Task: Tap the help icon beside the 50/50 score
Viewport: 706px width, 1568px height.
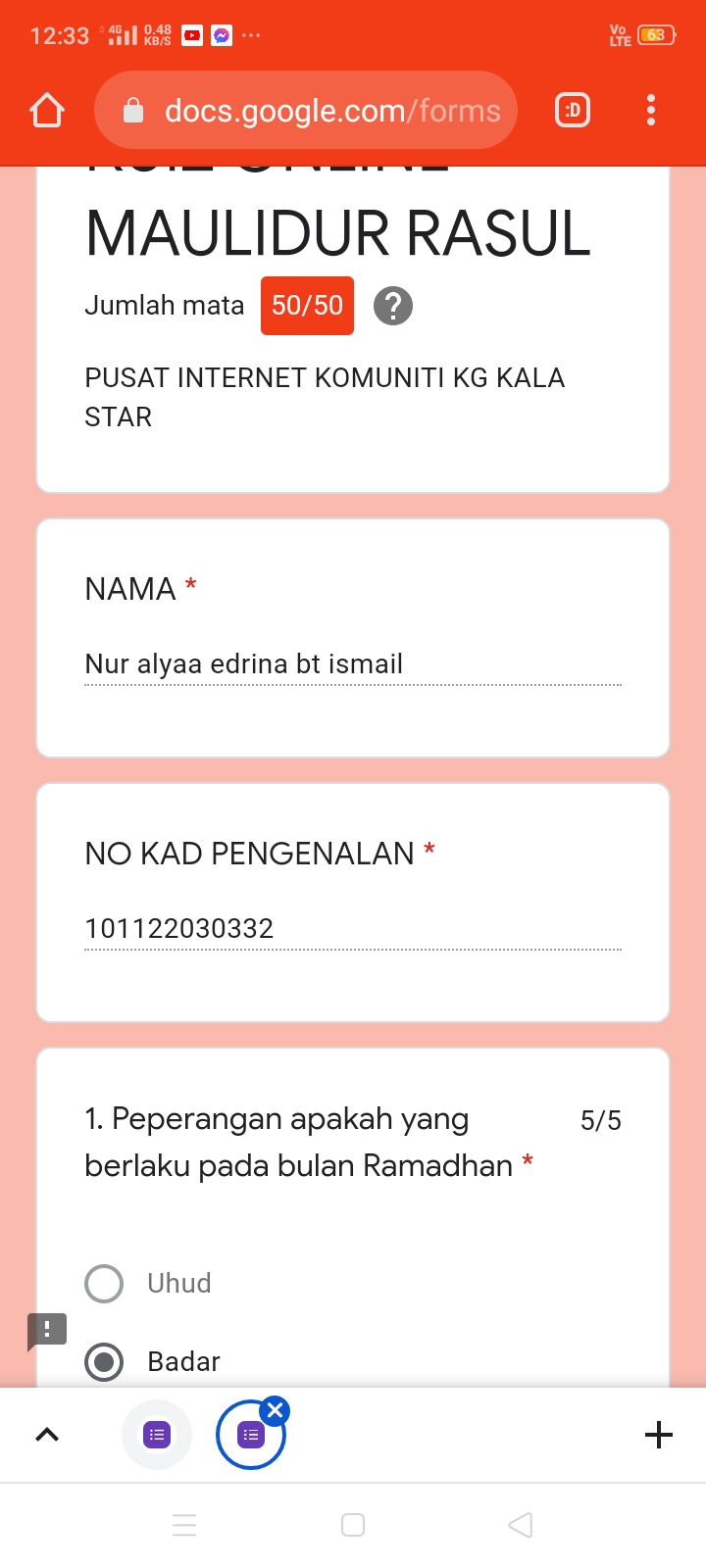Action: point(393,306)
